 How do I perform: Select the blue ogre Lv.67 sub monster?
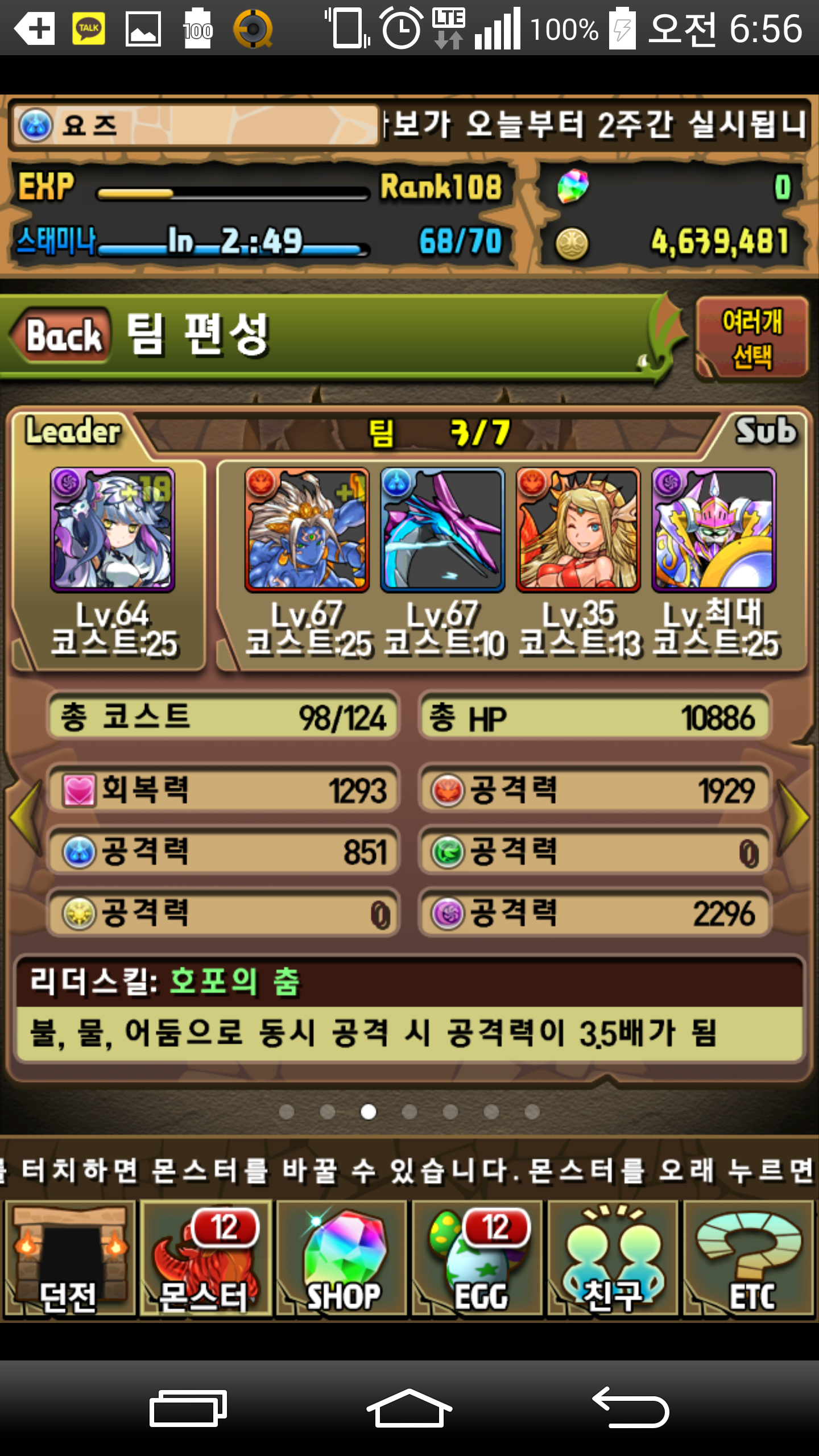point(307,530)
